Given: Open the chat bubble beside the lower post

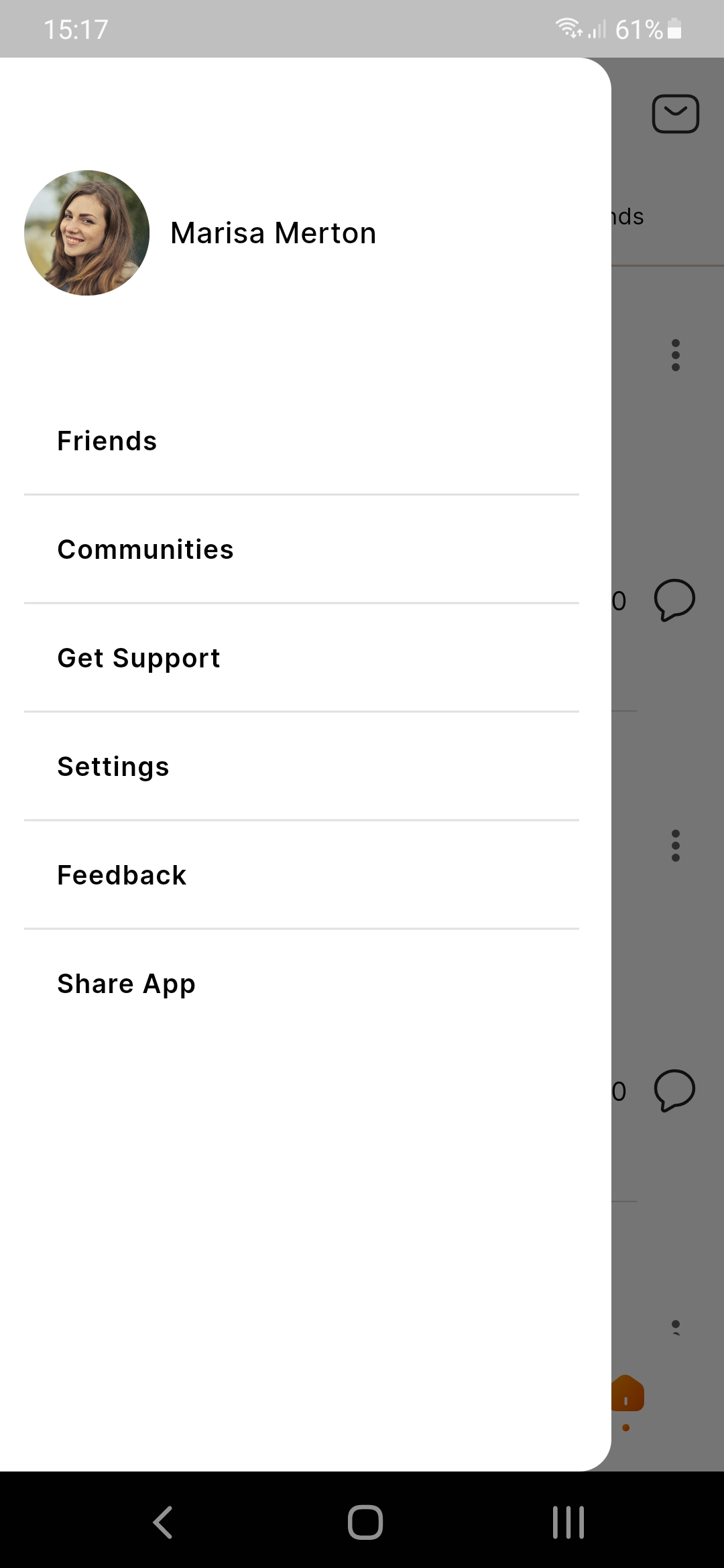Looking at the screenshot, I should coord(674,1090).
